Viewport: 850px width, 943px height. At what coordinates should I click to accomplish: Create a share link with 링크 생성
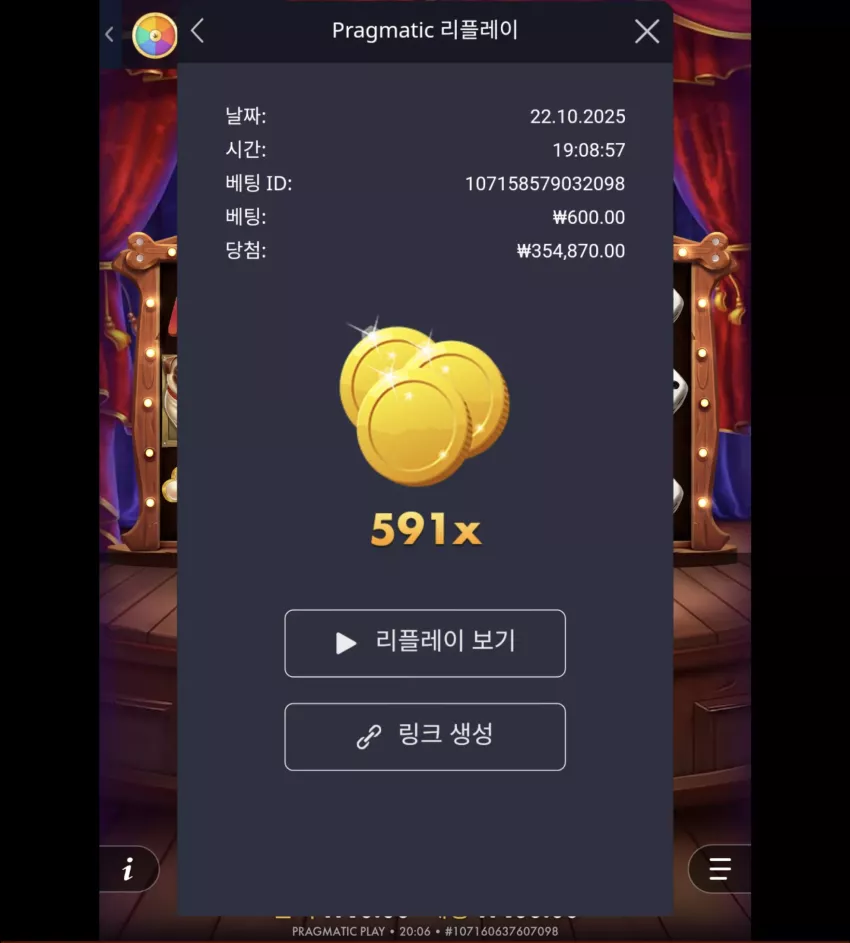pyautogui.click(x=425, y=736)
